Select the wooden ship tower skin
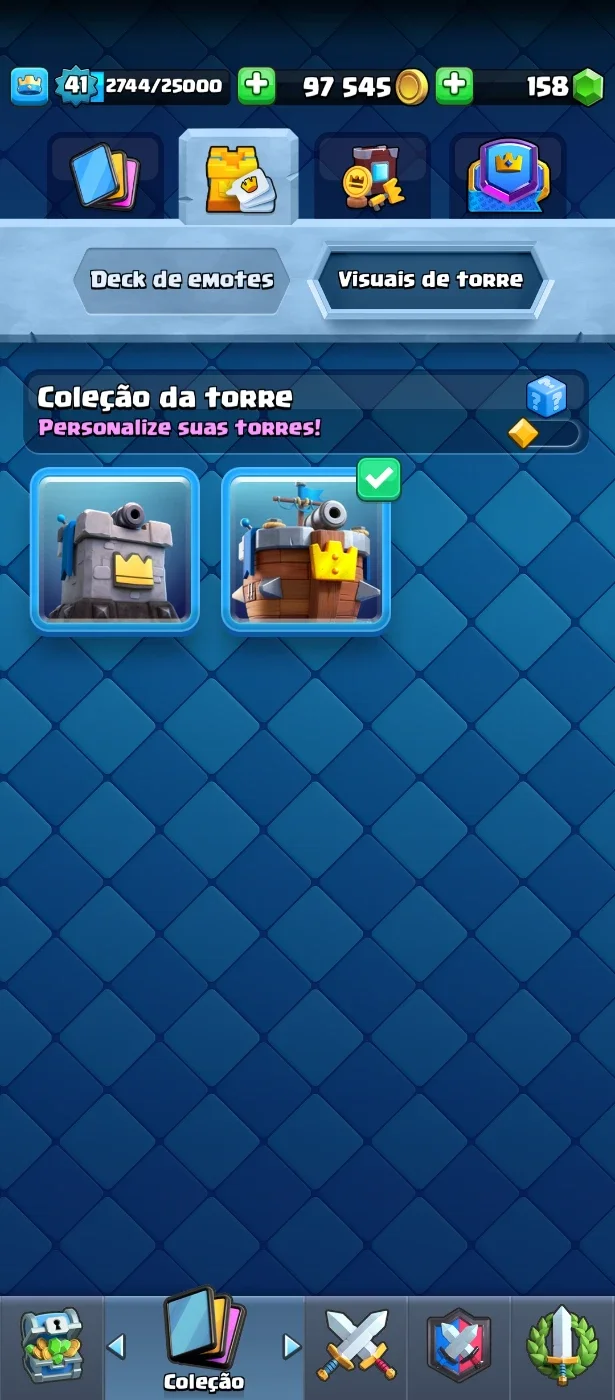The image size is (615, 1400). tap(306, 550)
